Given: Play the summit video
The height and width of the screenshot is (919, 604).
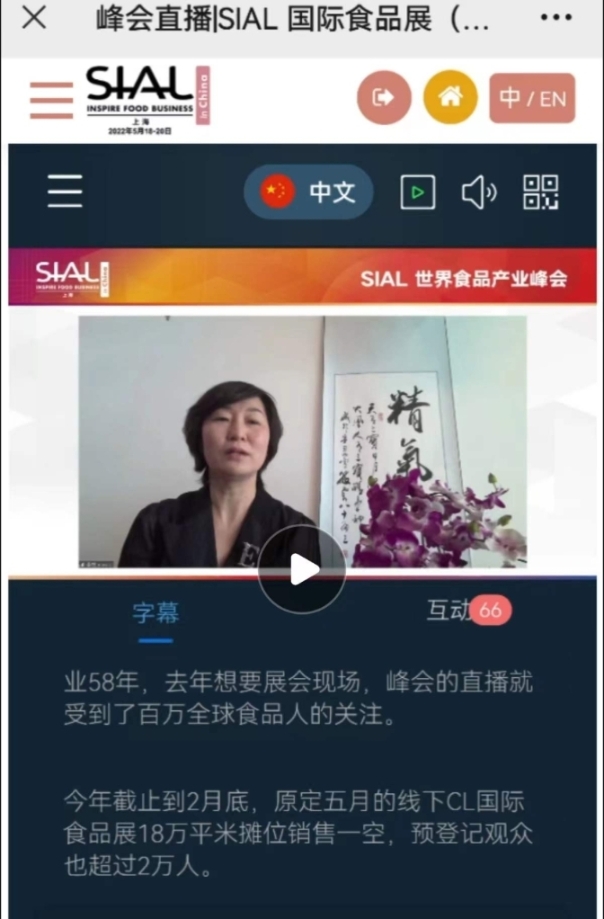Looking at the screenshot, I should [302, 570].
